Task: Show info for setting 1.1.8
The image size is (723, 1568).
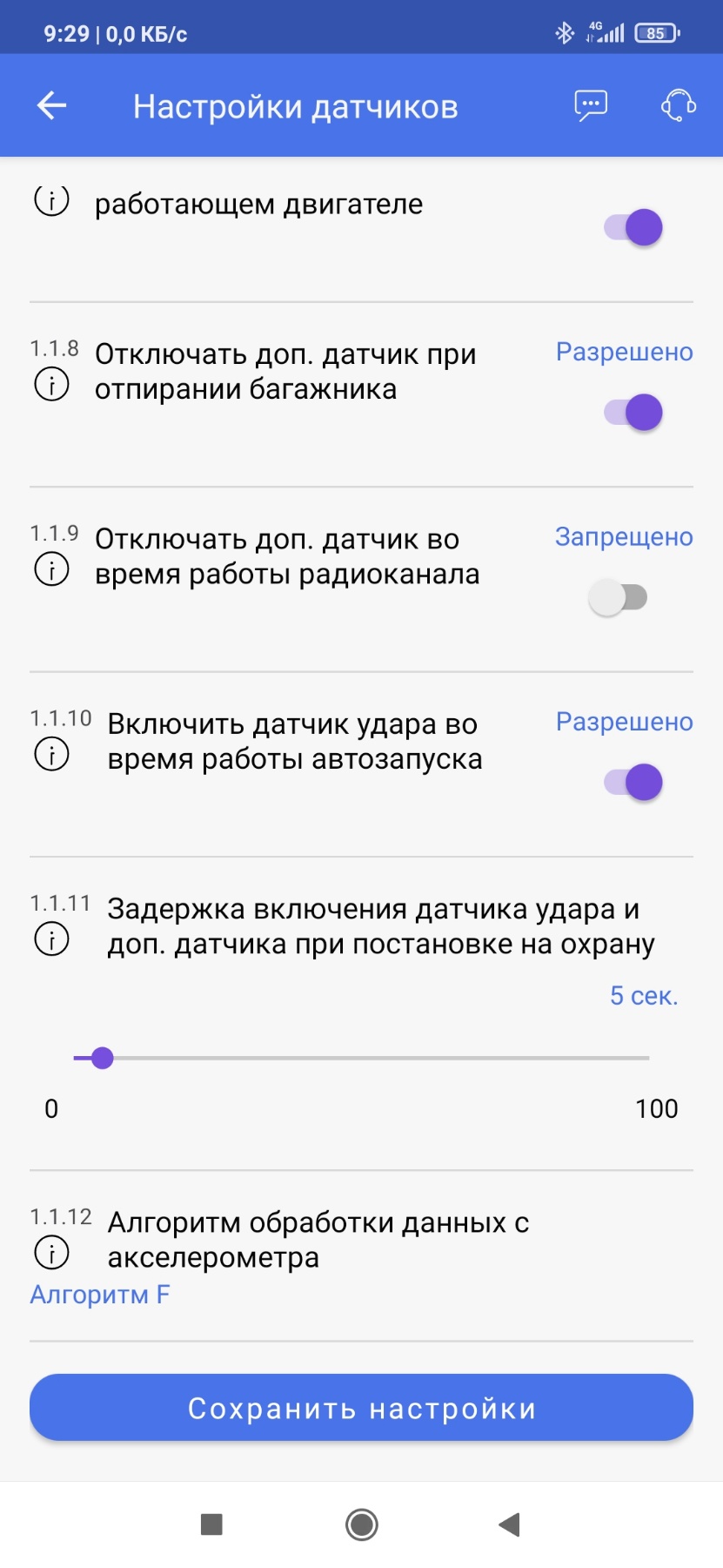Action: 51,384
